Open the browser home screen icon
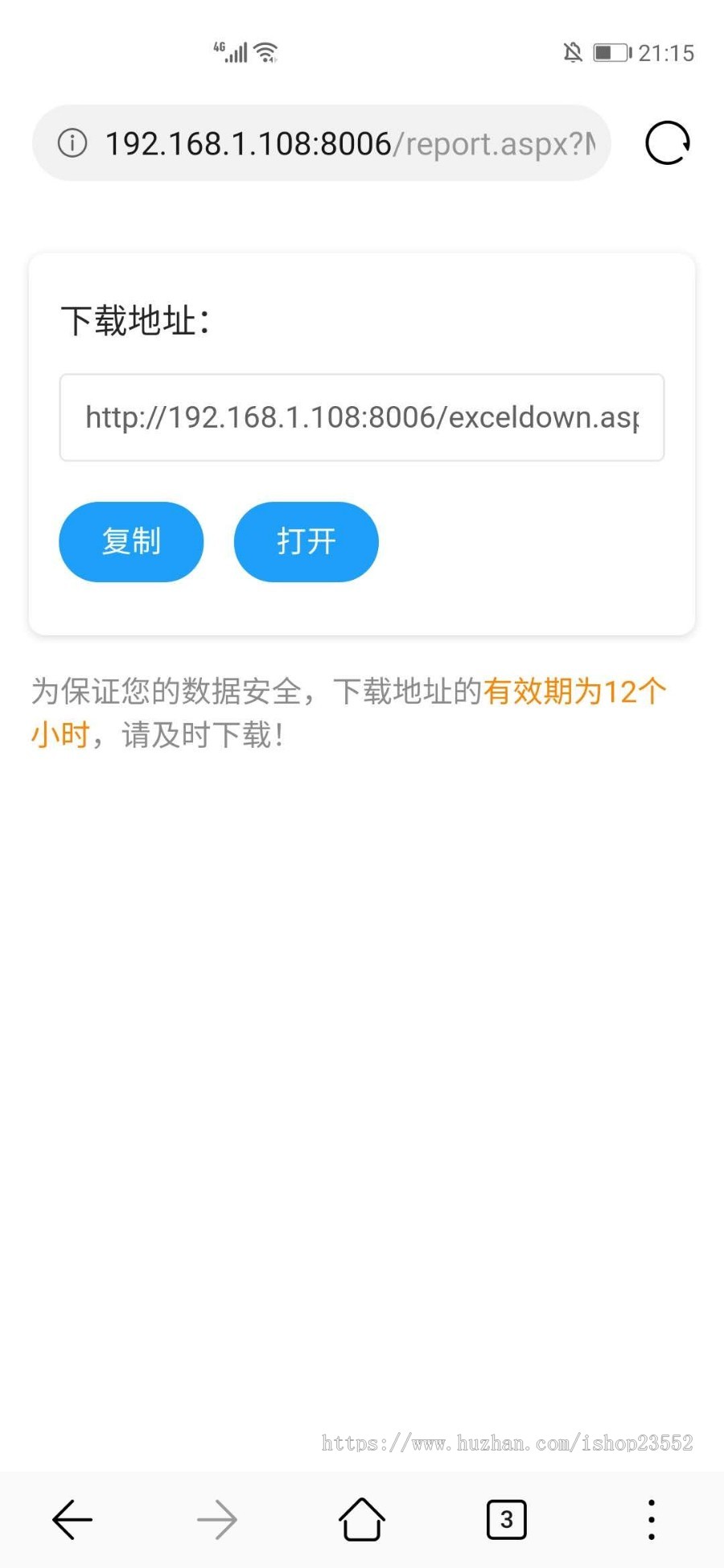Image resolution: width=724 pixels, height=1568 pixels. (x=362, y=1519)
